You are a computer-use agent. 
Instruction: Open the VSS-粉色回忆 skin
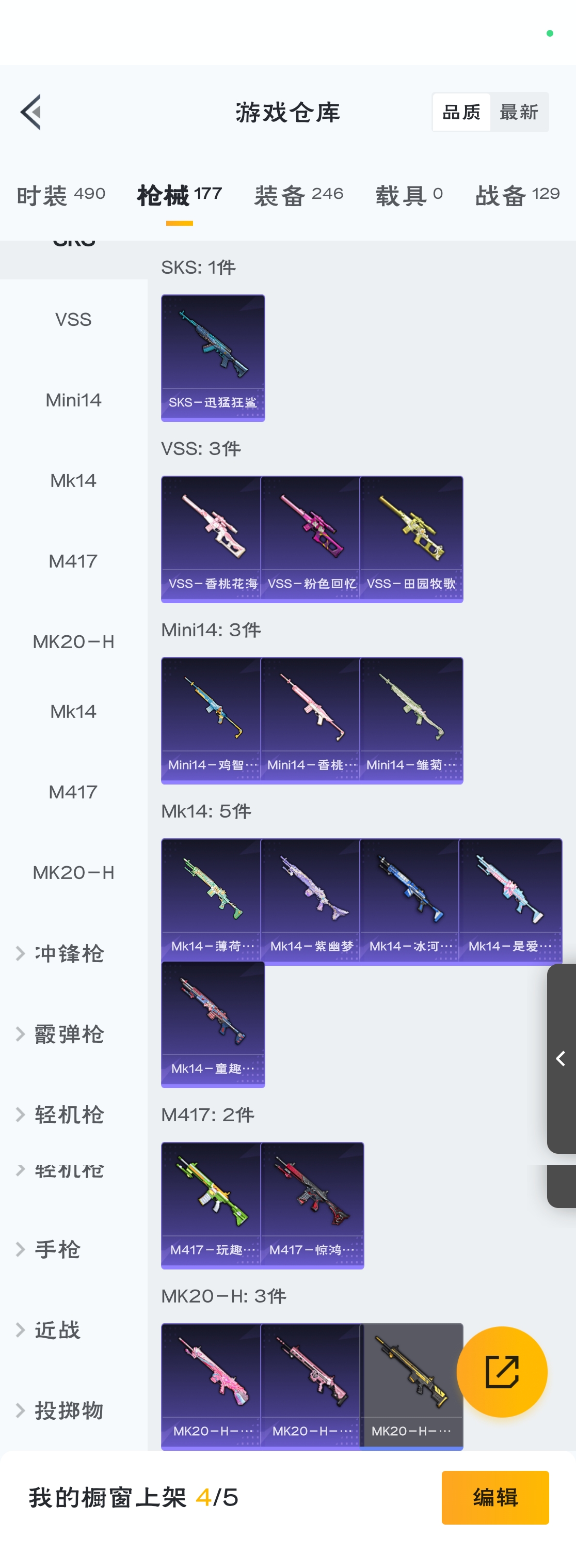(311, 539)
